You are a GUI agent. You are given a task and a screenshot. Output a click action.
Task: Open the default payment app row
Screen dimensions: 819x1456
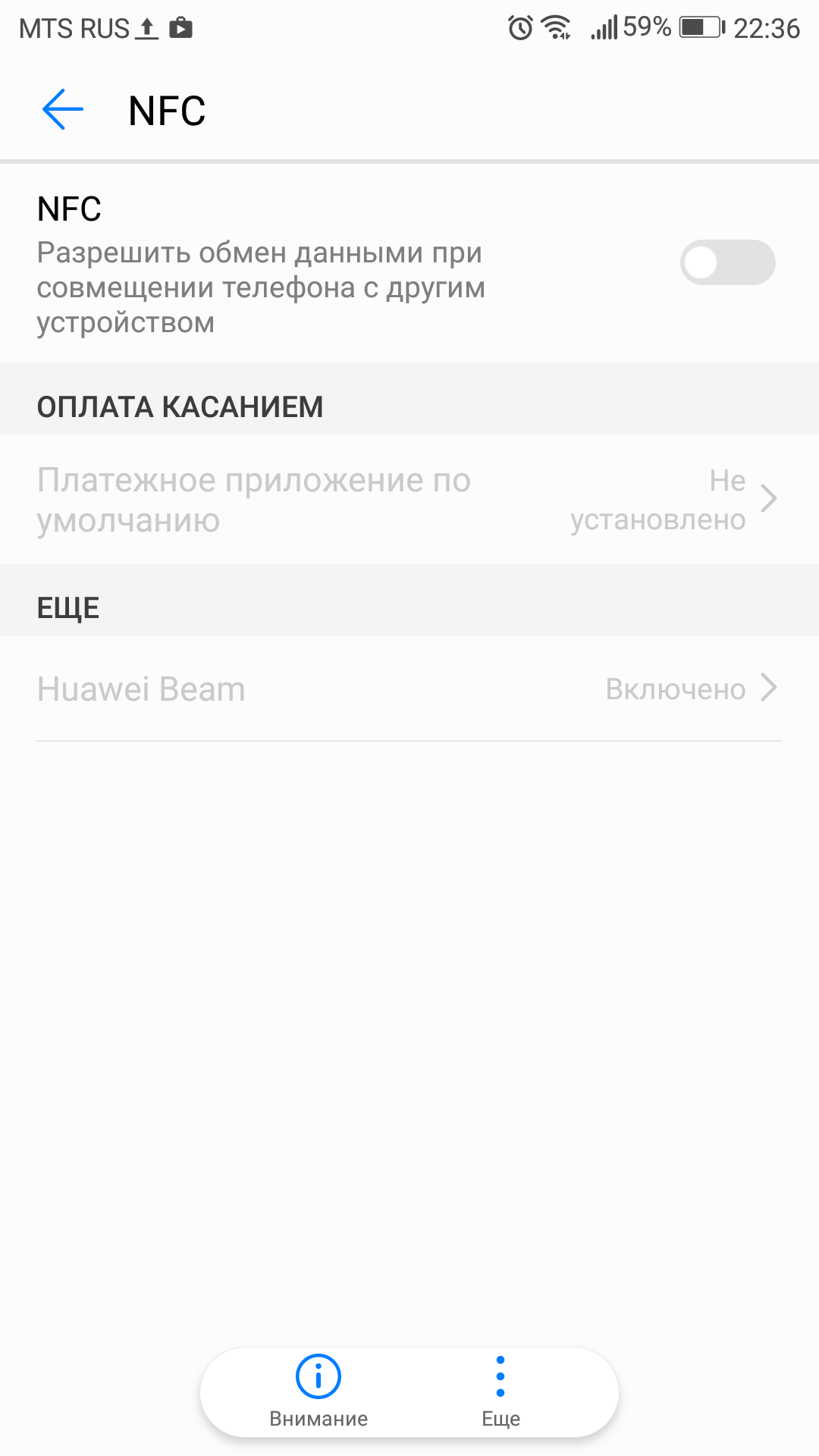click(409, 500)
